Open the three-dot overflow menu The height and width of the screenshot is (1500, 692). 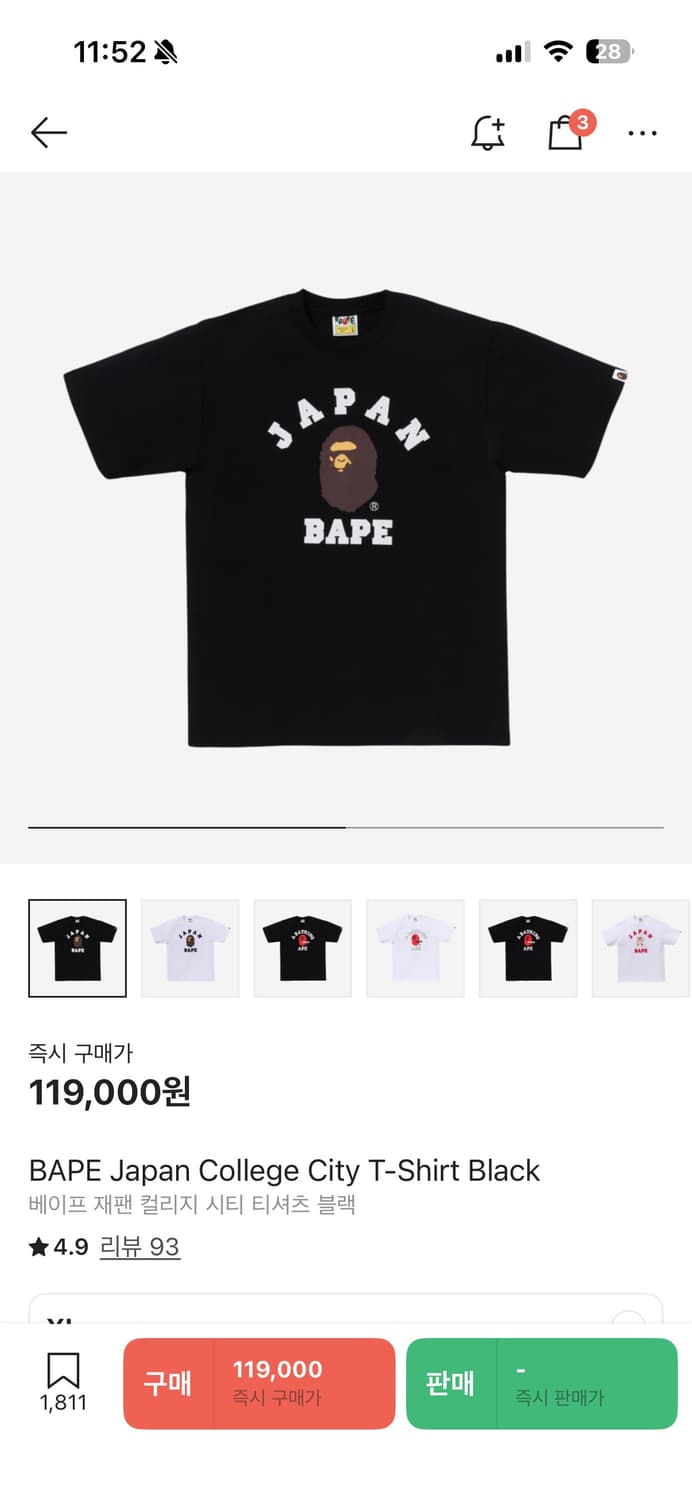click(x=642, y=132)
